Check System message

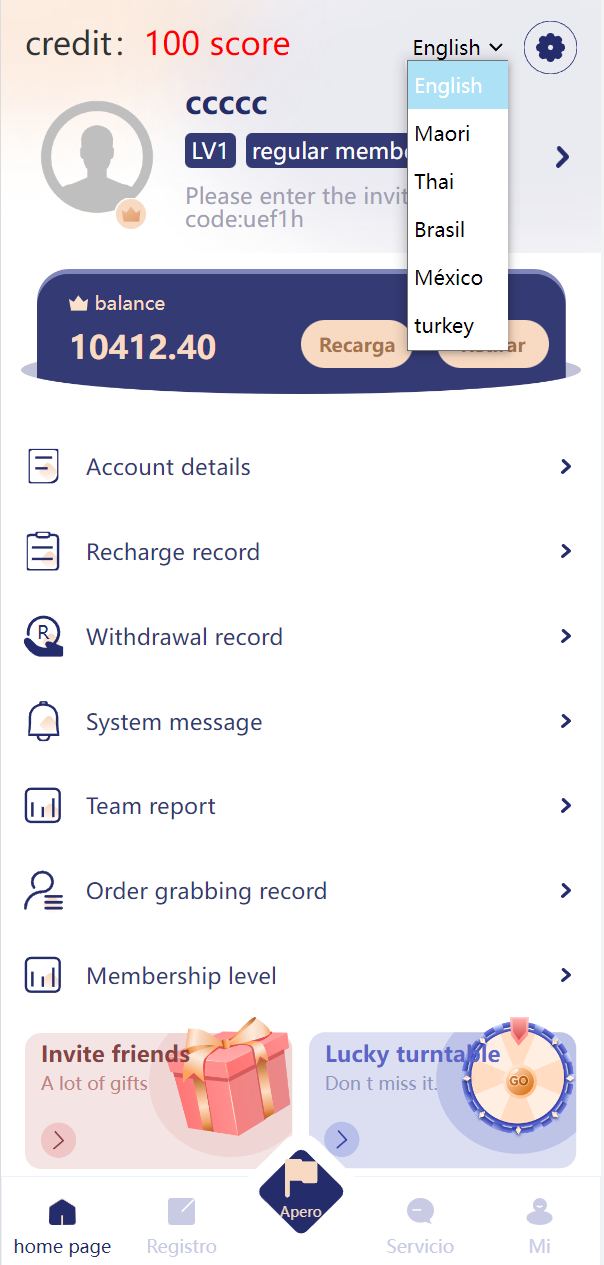coord(300,722)
